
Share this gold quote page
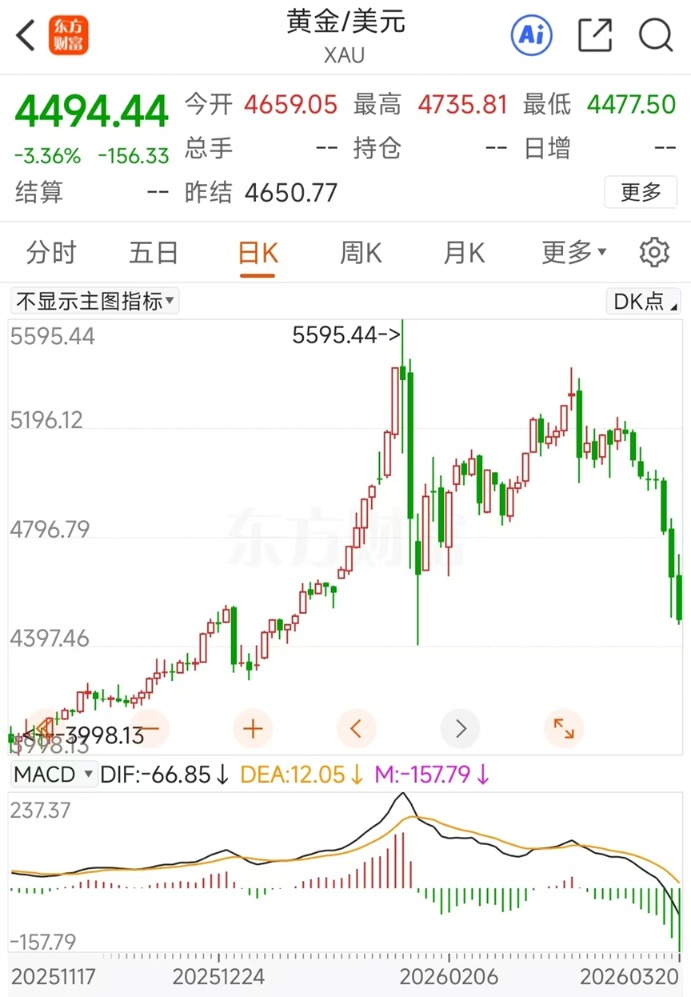tap(595, 36)
